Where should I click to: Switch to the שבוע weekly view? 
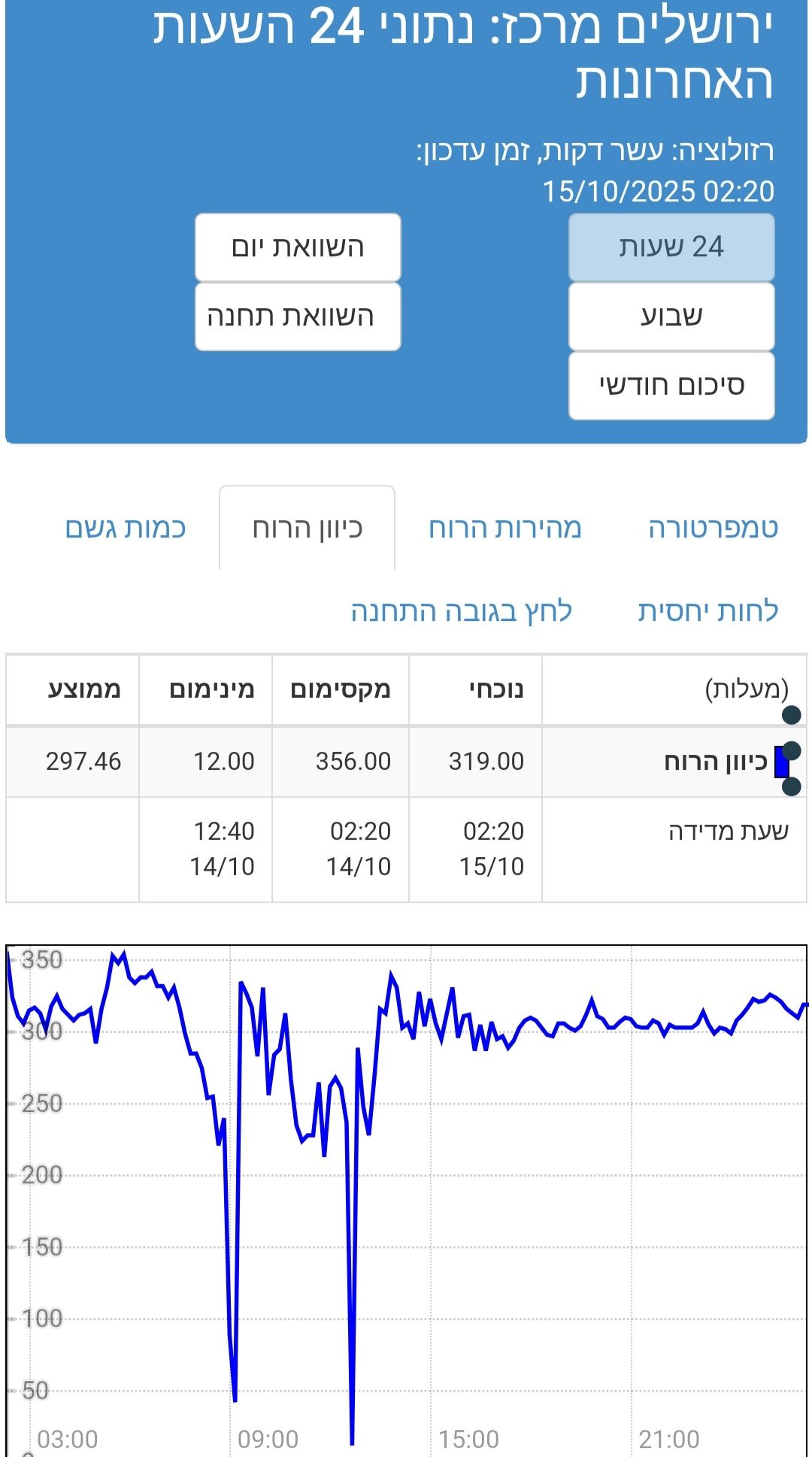click(671, 317)
